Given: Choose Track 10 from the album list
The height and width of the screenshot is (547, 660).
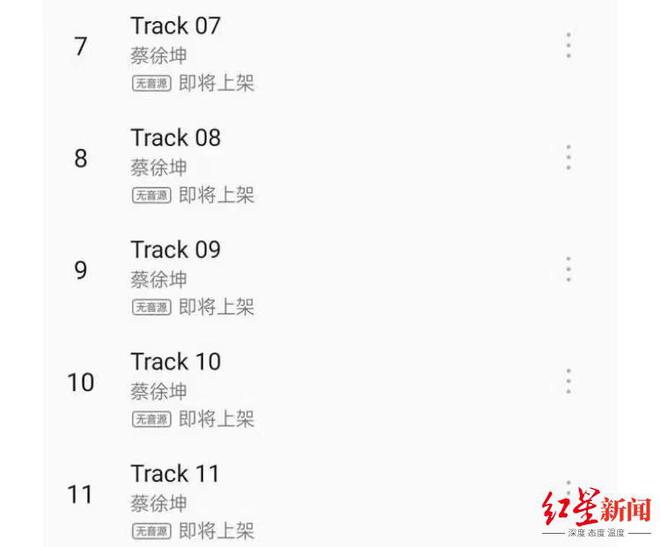Looking at the screenshot, I should click(x=176, y=363).
